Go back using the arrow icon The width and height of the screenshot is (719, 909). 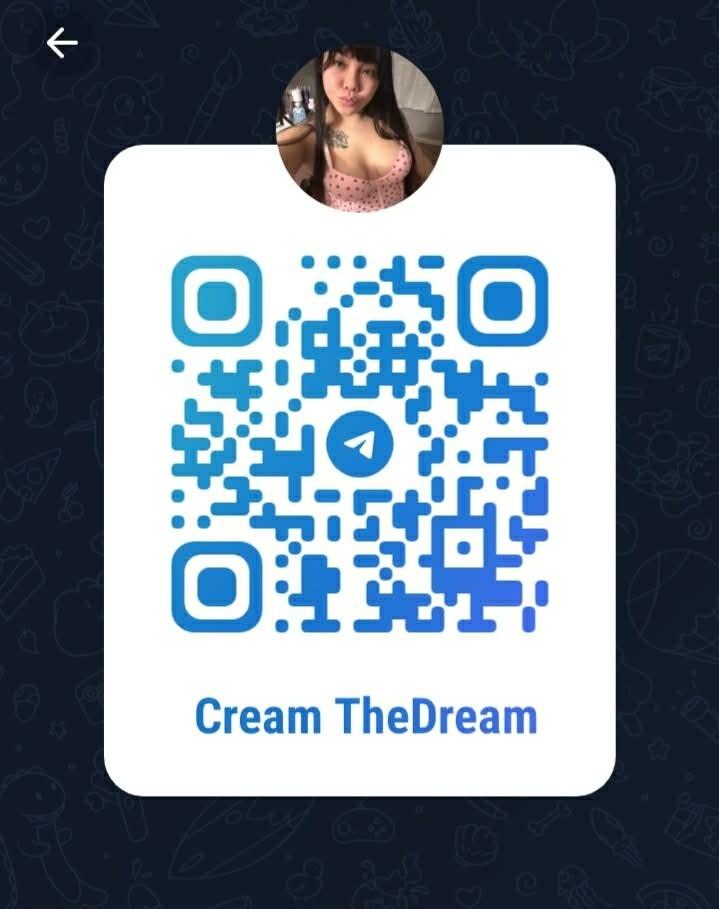click(x=62, y=43)
